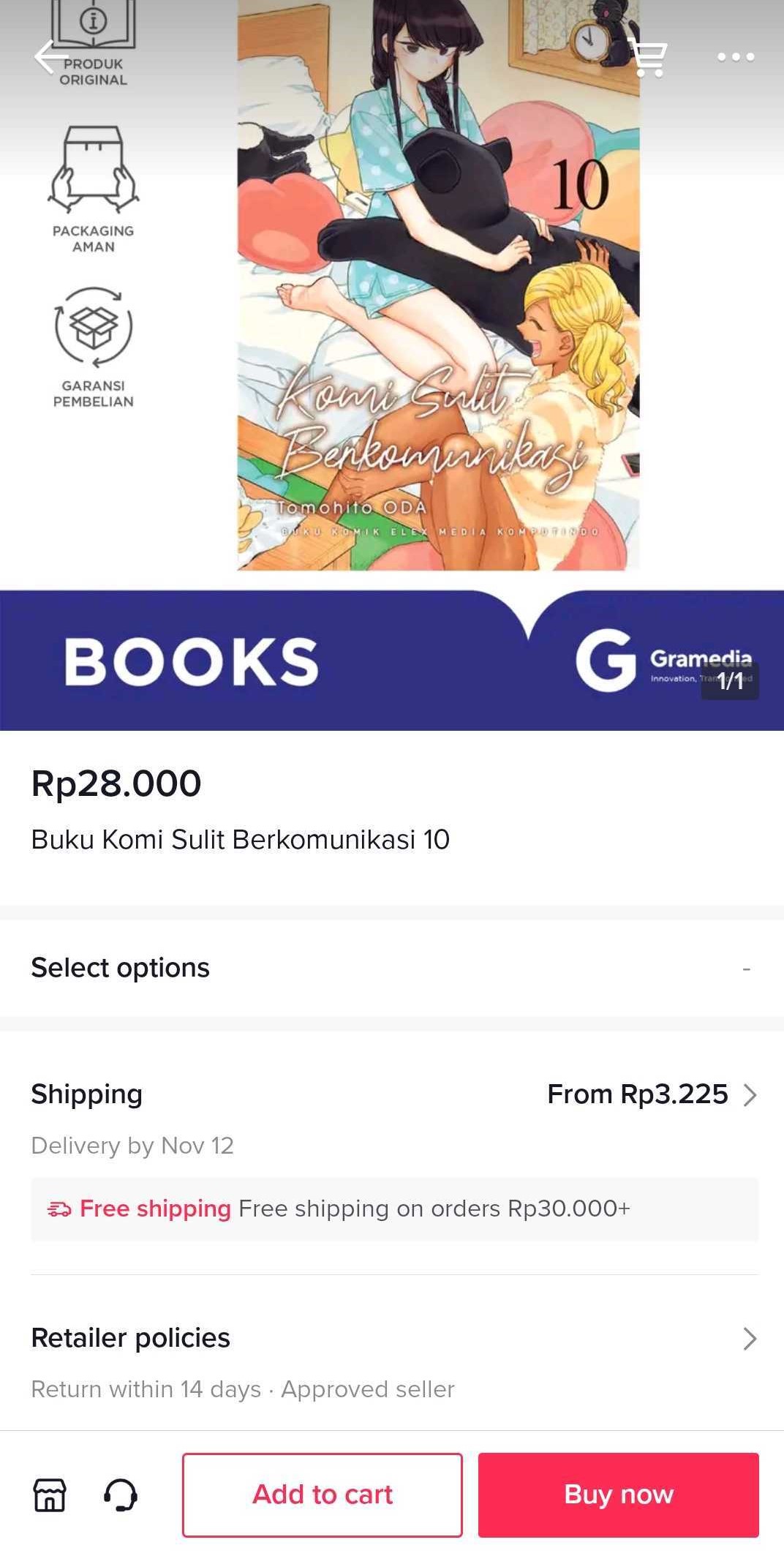Contact customer support via headset icon
This screenshot has width=784, height=1556.
pos(121,1495)
